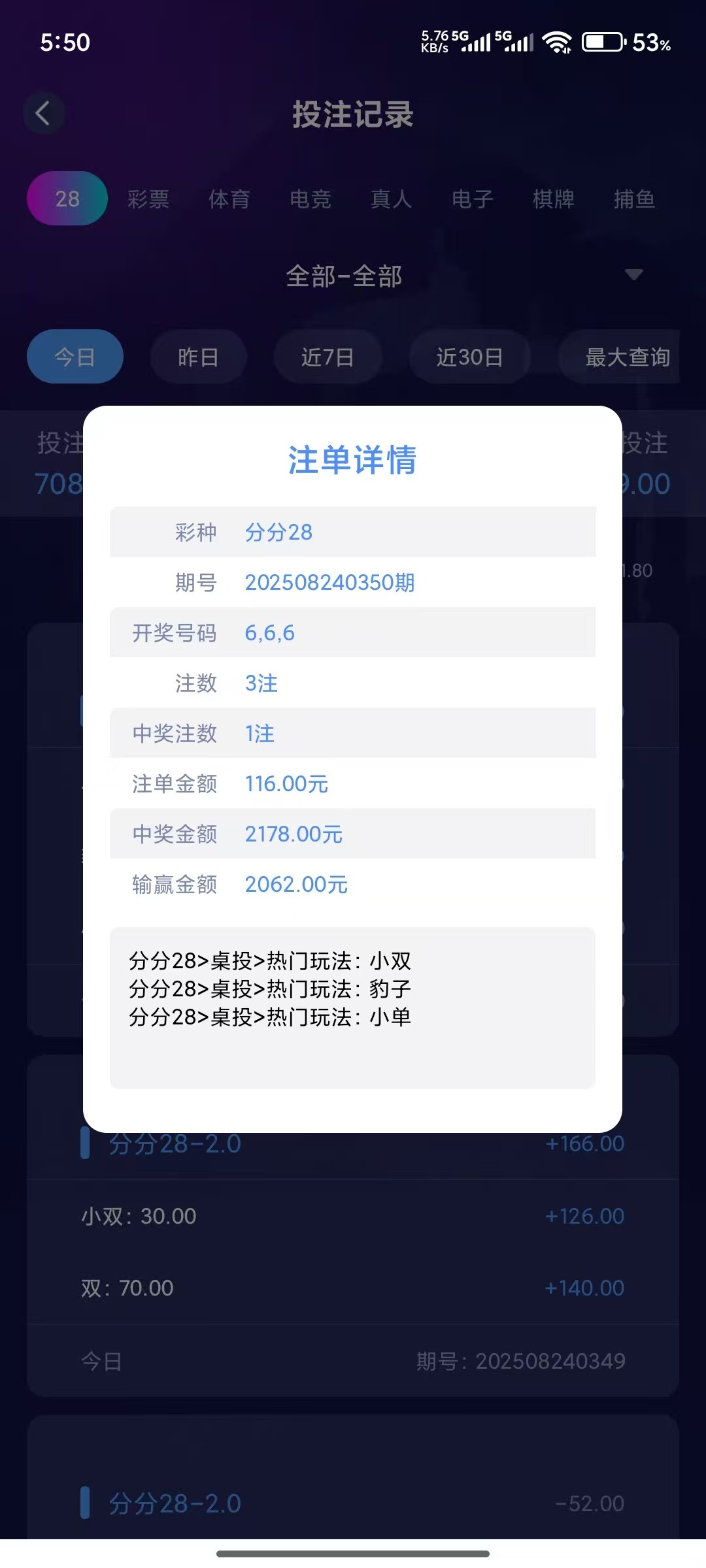
Task: Switch to the 真人 tab
Action: coord(392,199)
